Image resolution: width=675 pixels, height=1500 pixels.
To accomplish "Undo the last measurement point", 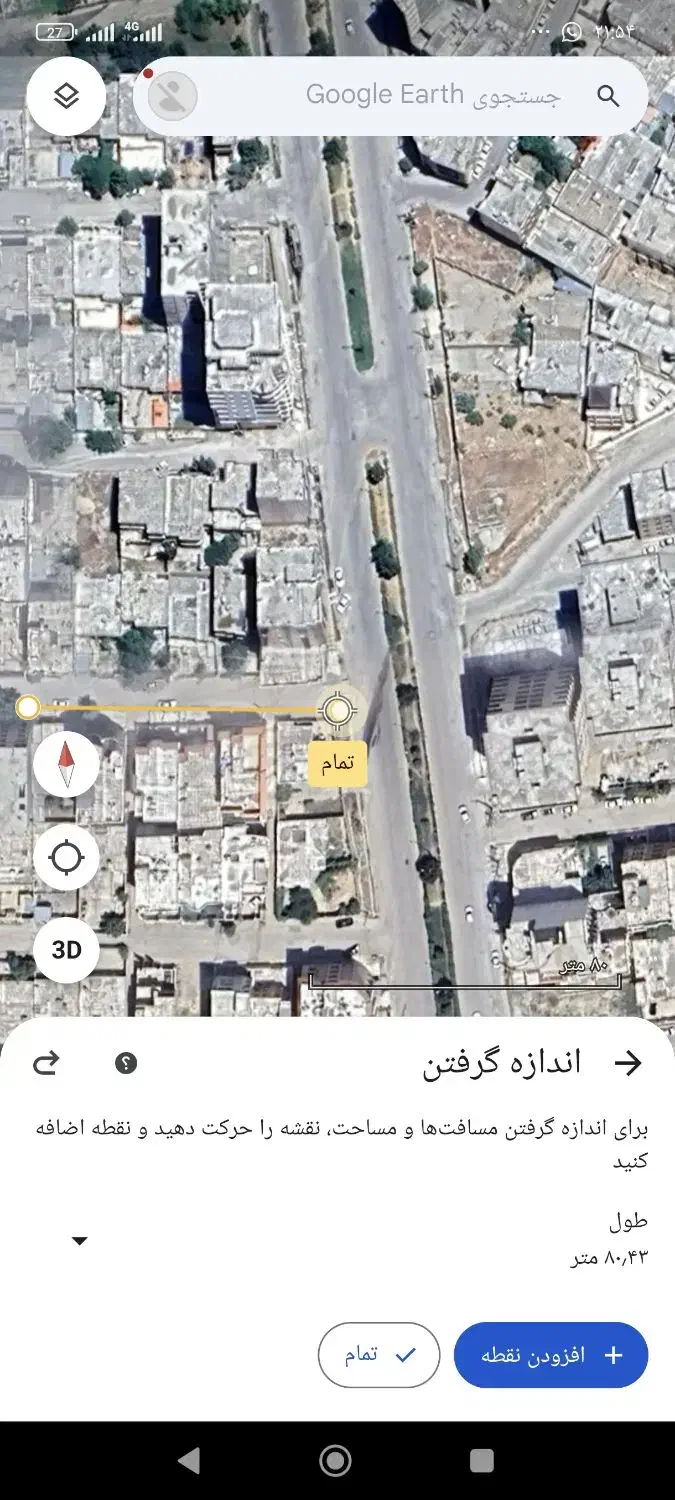I will (x=46, y=1063).
